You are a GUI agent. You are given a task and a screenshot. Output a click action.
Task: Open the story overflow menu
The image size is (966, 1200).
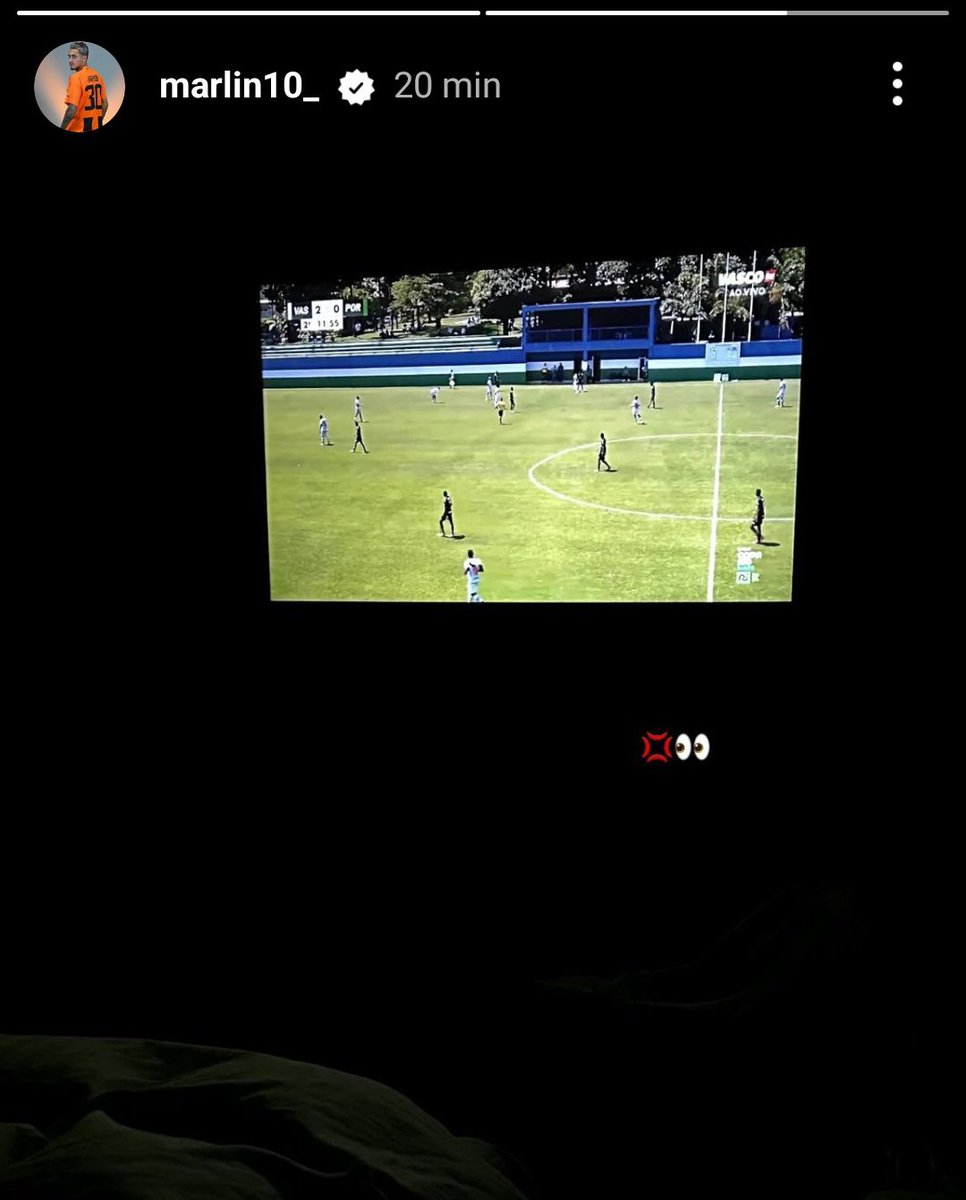click(x=897, y=84)
